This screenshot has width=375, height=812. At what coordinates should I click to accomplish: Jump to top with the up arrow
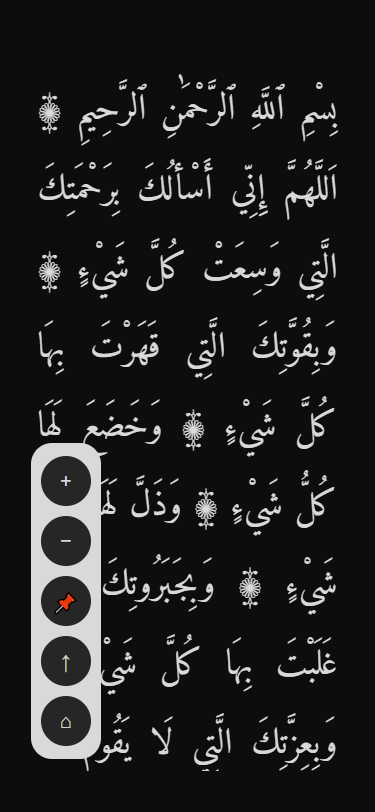(66, 661)
